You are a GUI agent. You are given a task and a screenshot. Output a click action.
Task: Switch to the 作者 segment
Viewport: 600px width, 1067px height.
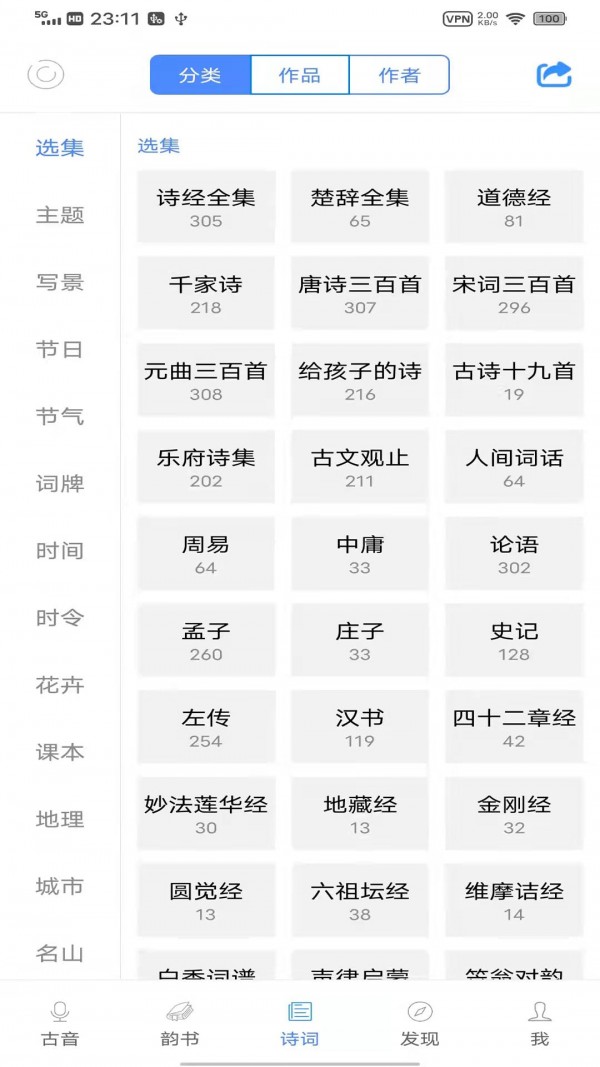coord(399,75)
